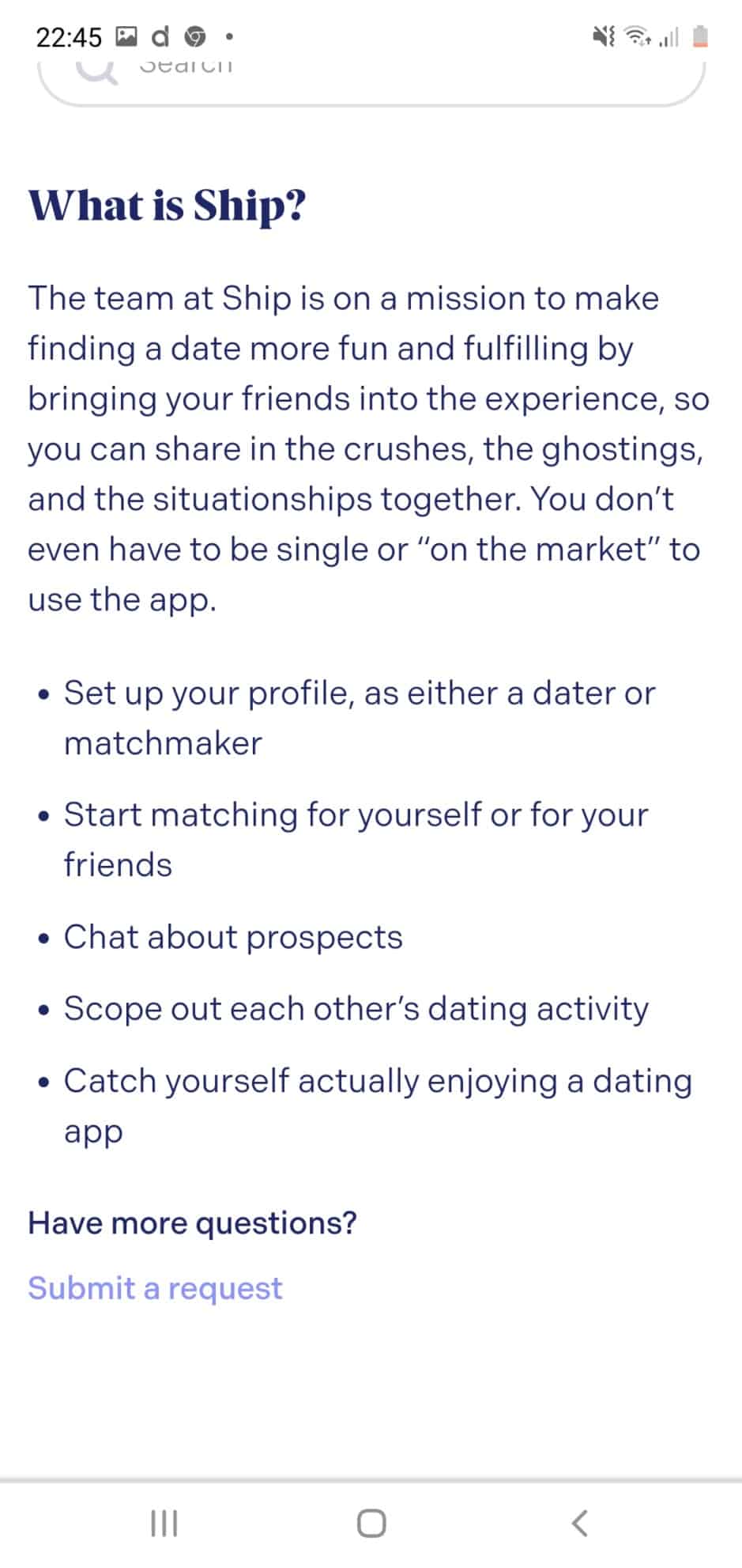Go to the home screen

pyautogui.click(x=371, y=1523)
